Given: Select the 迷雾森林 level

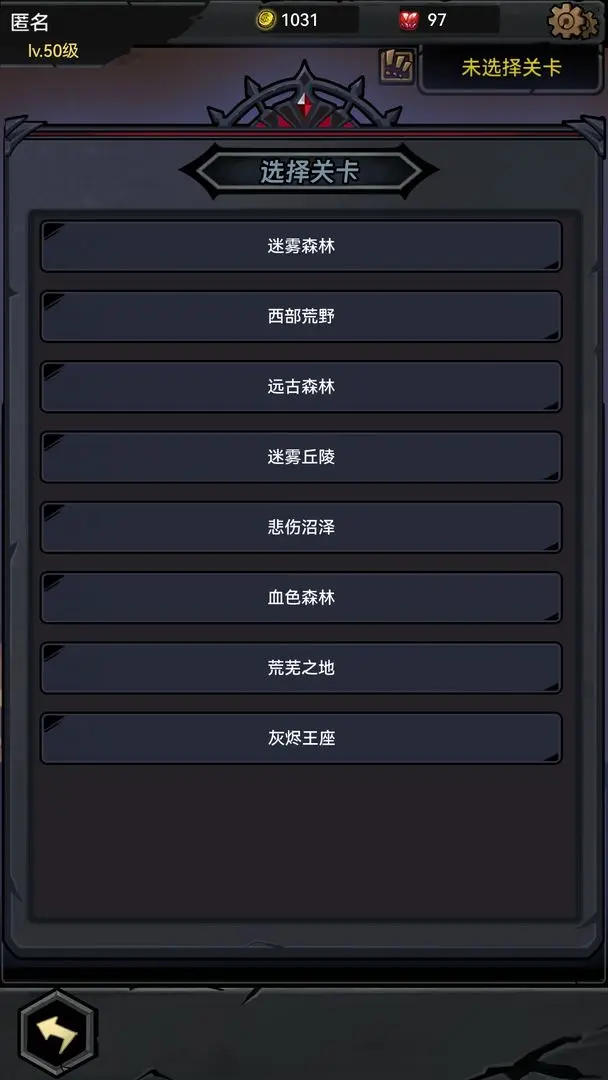Looking at the screenshot, I should (x=301, y=246).
